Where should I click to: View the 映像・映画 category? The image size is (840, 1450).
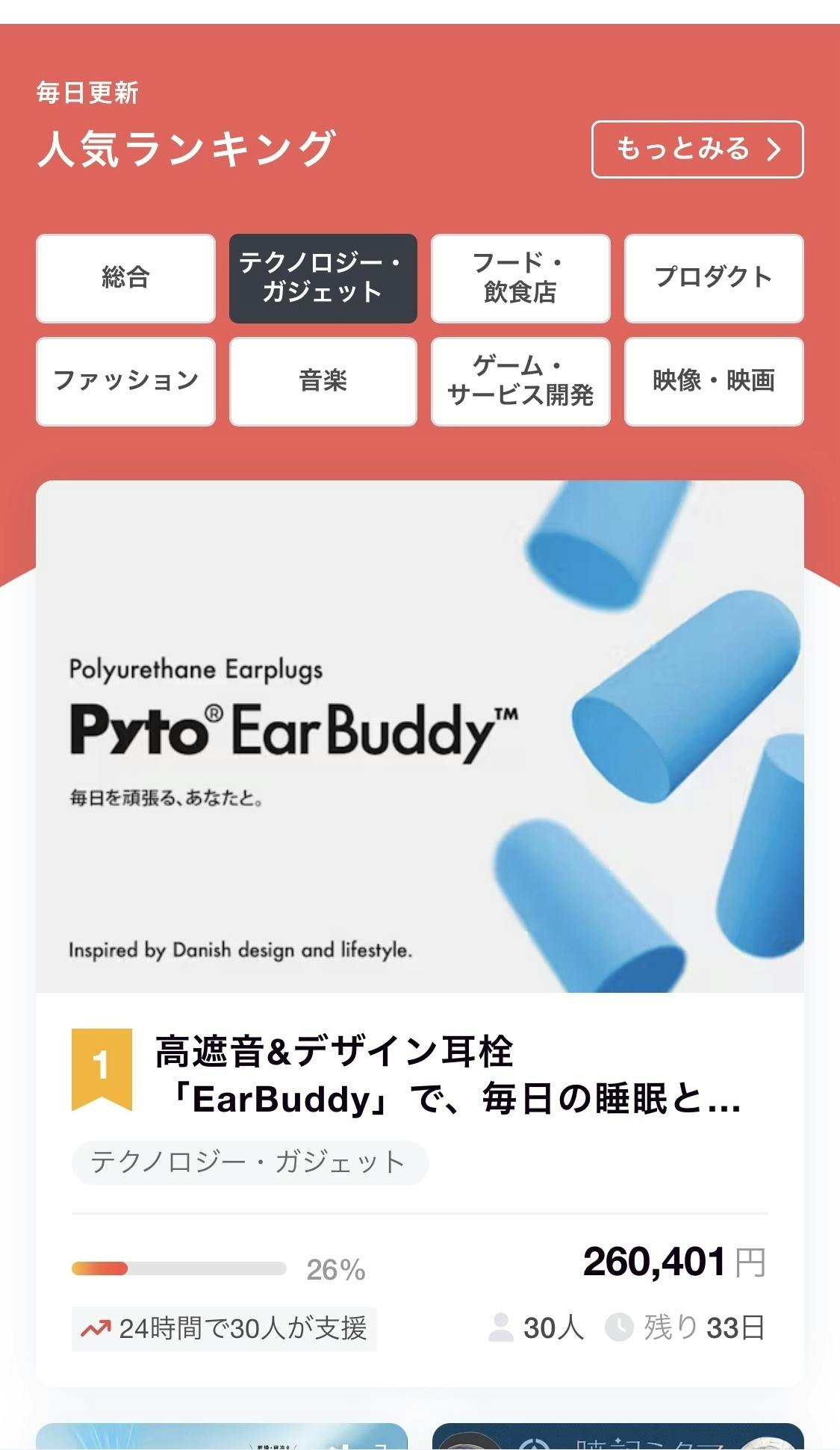[x=713, y=381]
